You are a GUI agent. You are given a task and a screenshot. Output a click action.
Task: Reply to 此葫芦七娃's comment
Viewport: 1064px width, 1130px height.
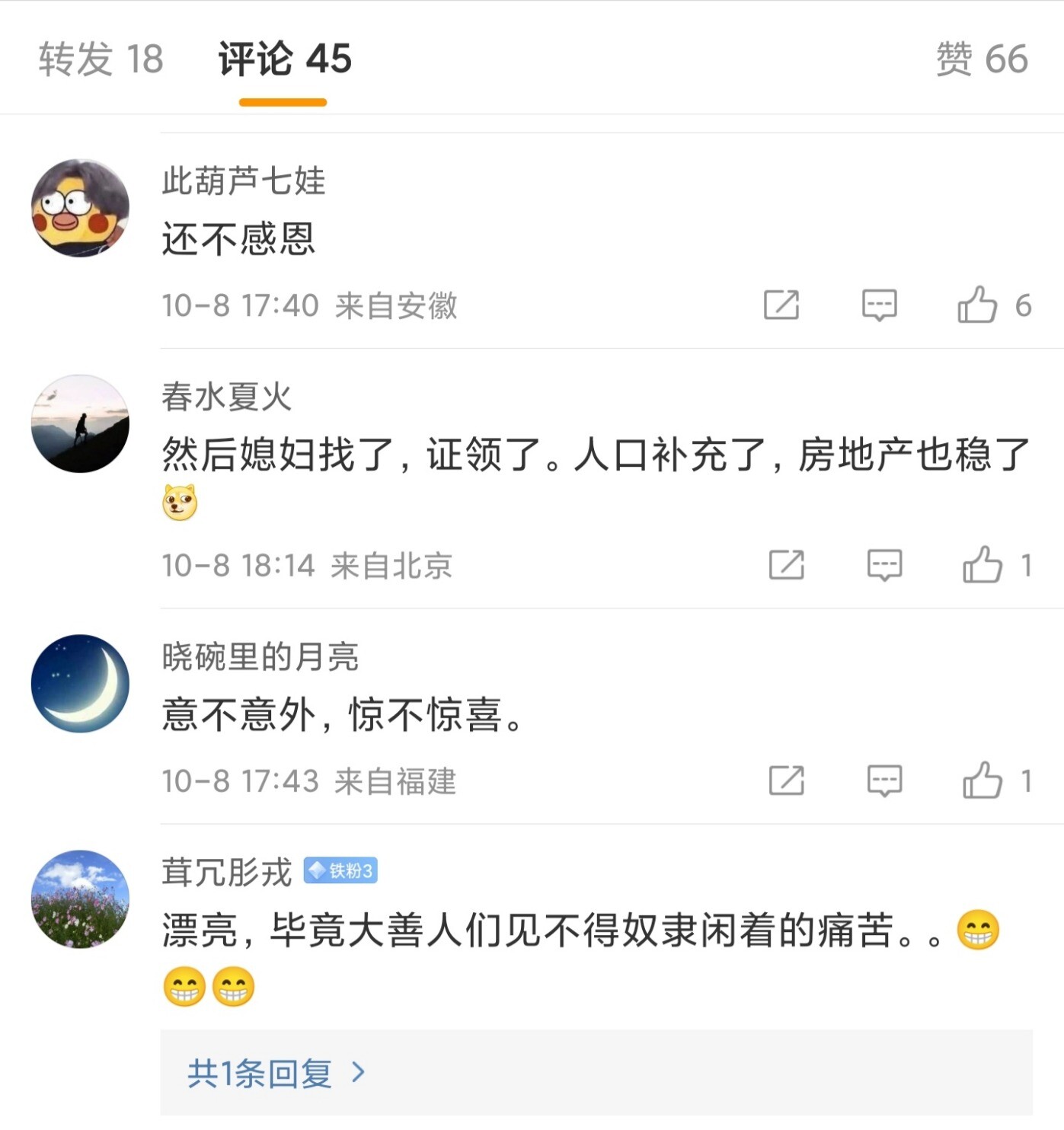(x=879, y=305)
